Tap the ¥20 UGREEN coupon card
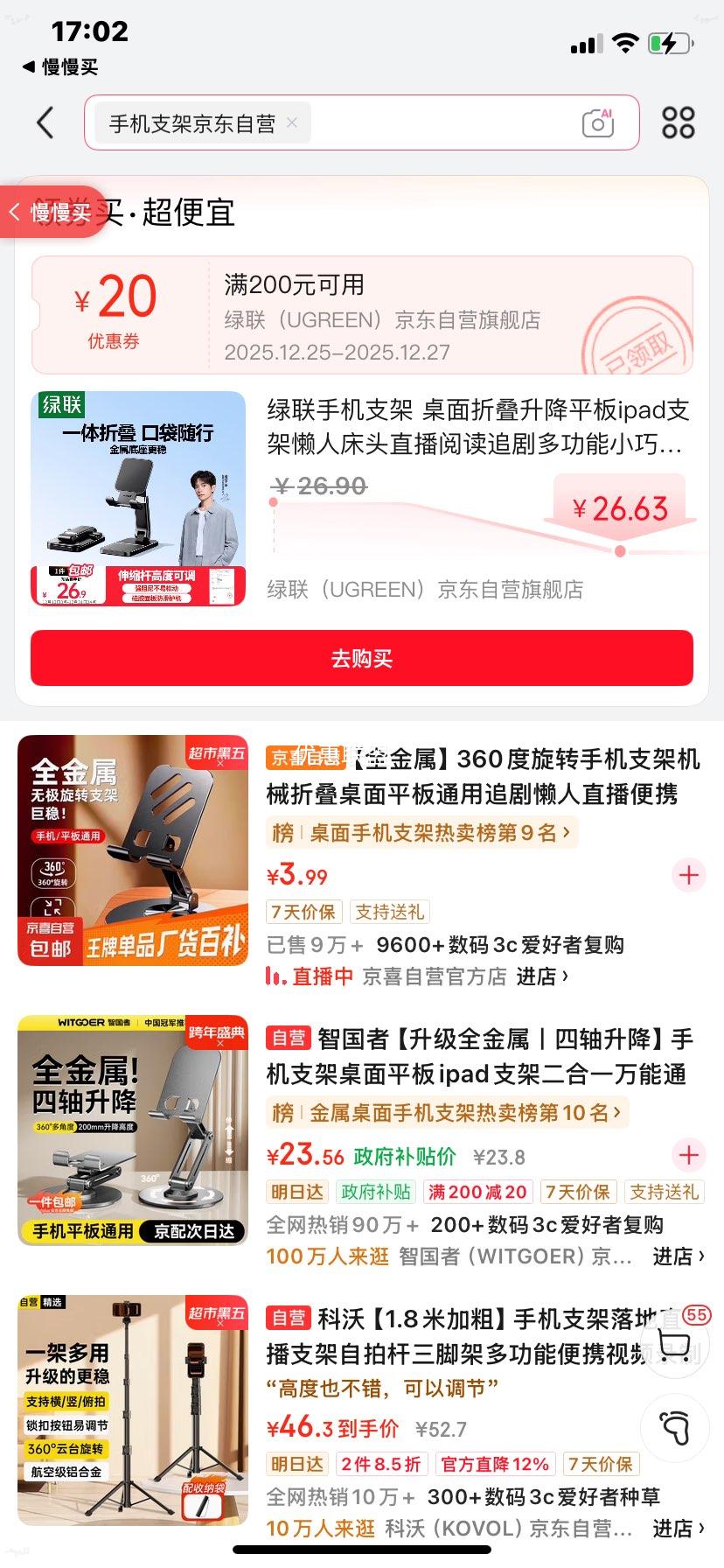Image resolution: width=724 pixels, height=1568 pixels. tap(362, 315)
